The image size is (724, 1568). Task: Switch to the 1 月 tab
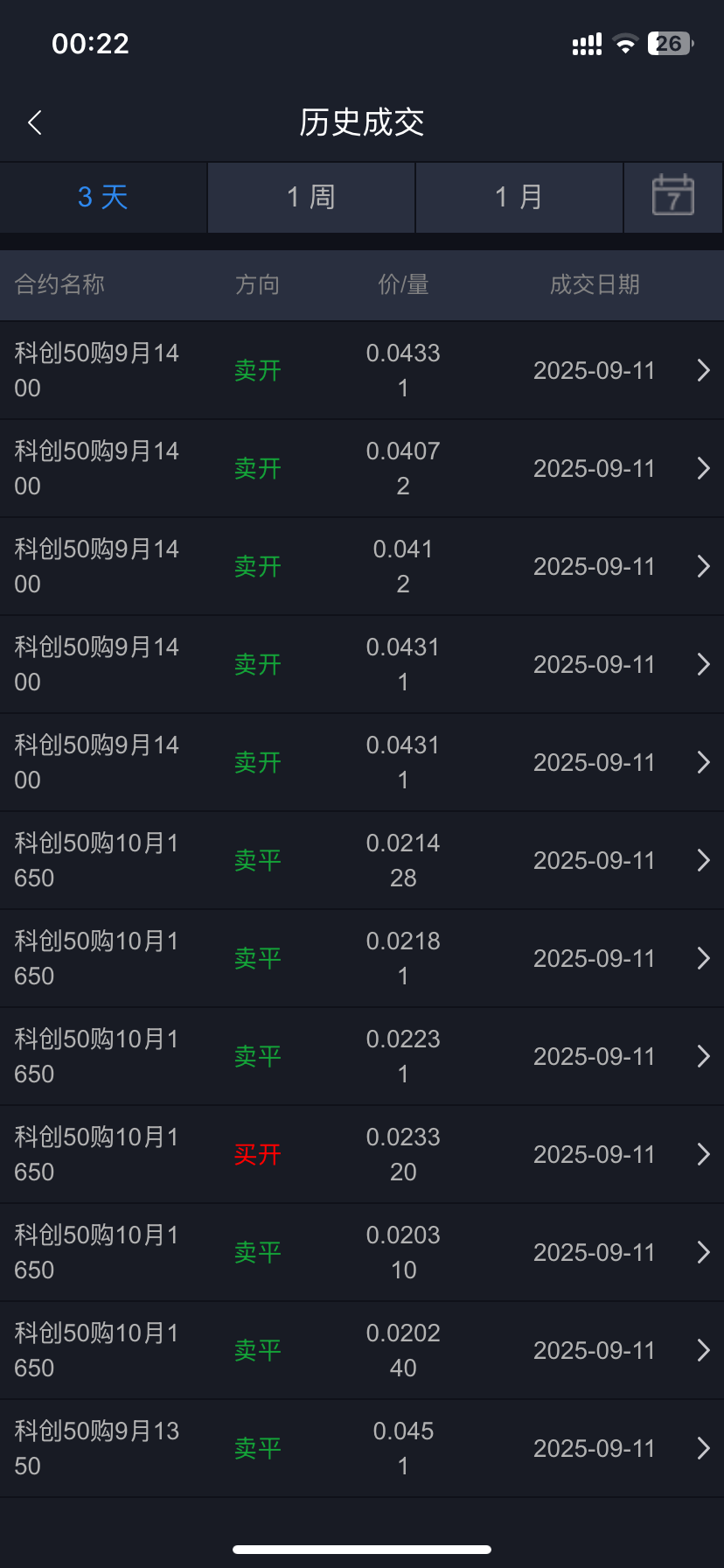519,197
